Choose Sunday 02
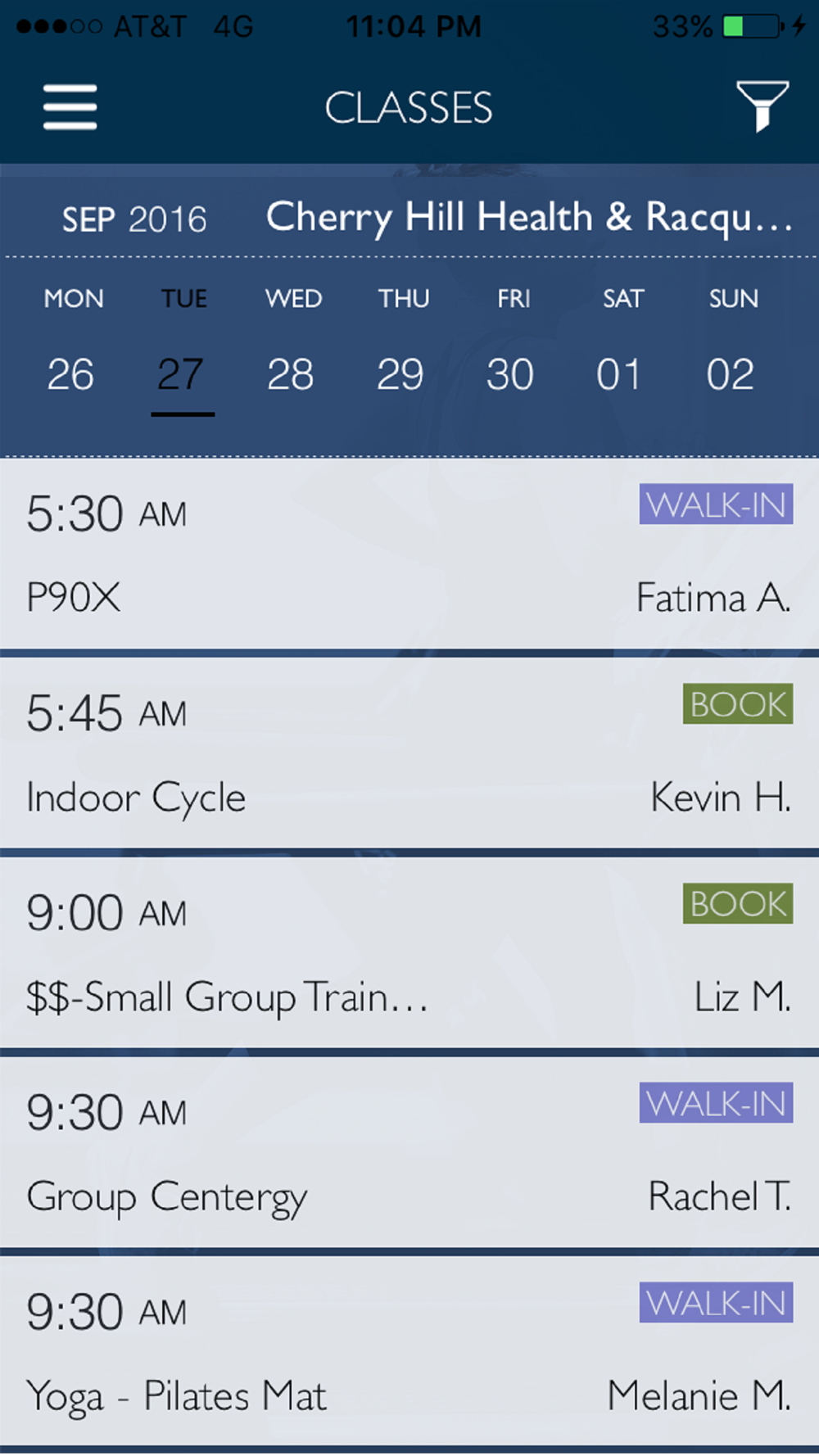 [731, 342]
